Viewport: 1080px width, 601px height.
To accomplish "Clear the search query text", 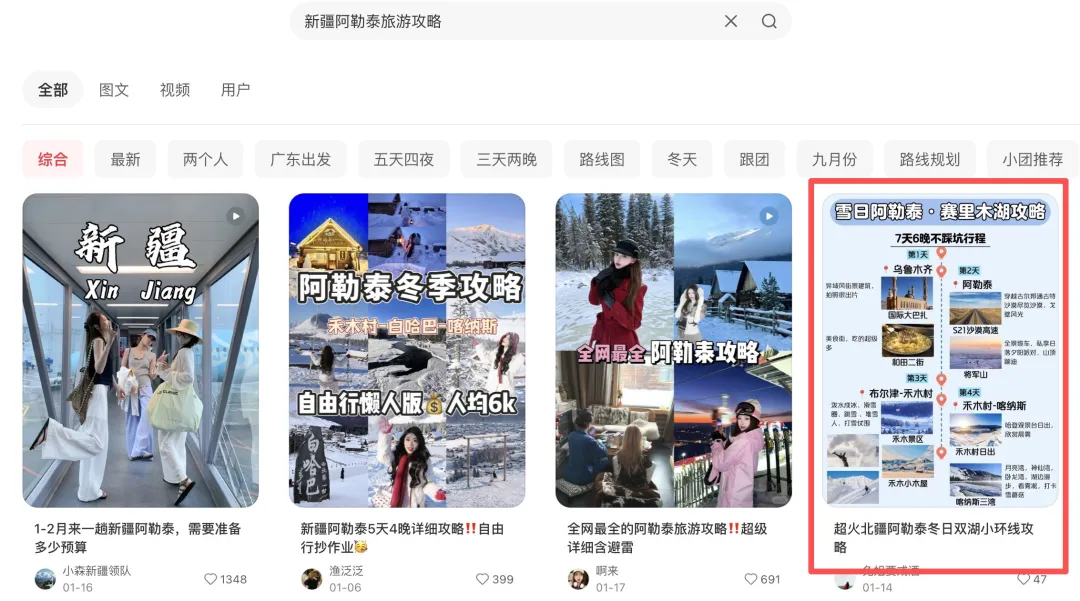I will coord(731,21).
